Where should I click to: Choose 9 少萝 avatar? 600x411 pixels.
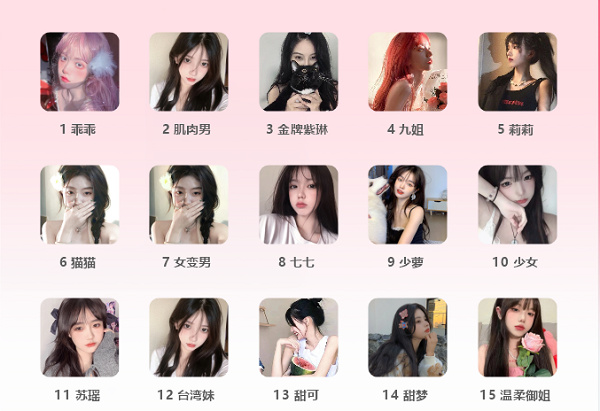coord(408,205)
